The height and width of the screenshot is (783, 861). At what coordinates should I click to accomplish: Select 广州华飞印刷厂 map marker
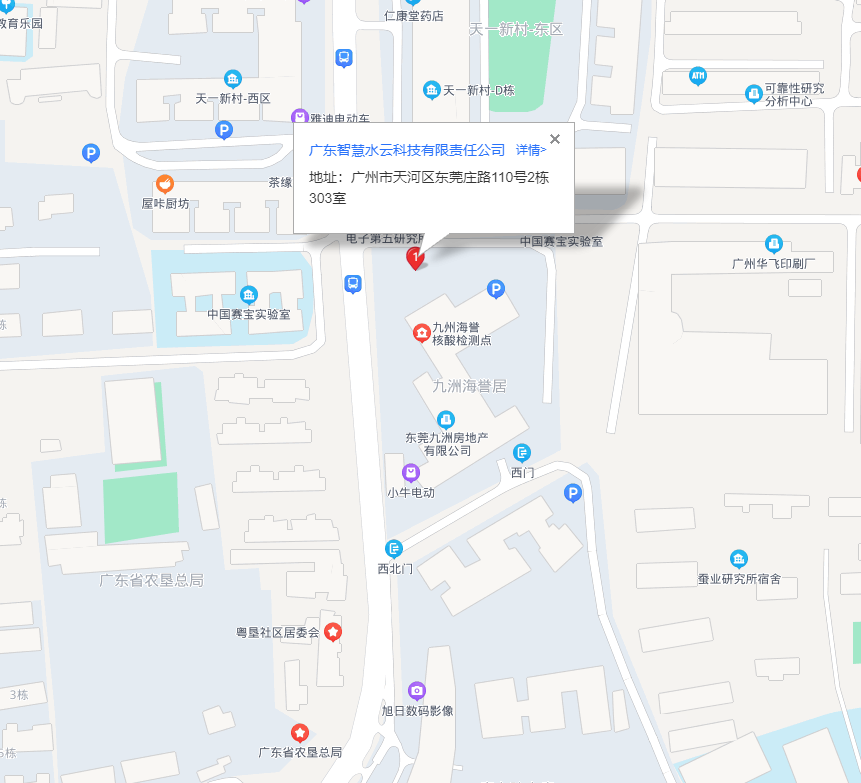click(x=773, y=243)
